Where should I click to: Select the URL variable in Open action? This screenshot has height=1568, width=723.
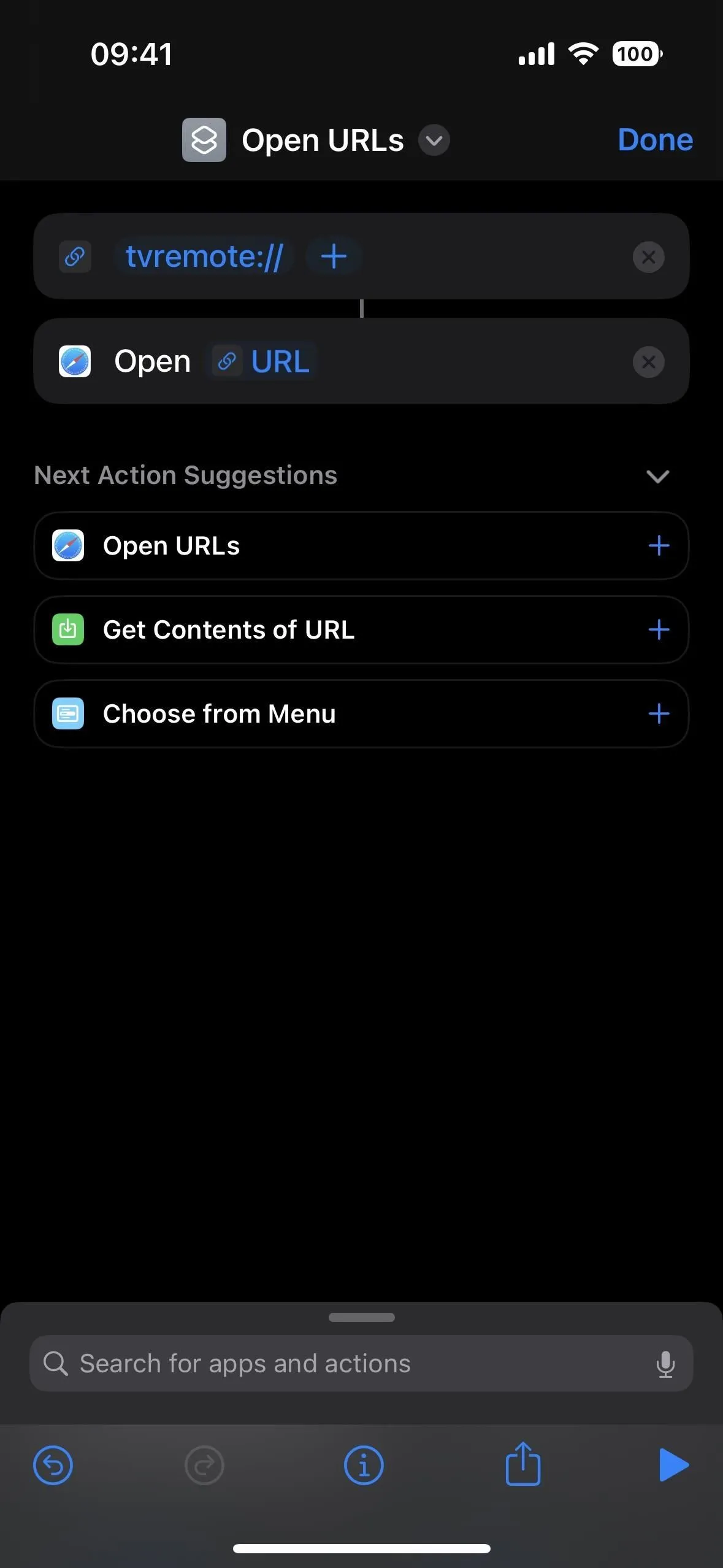pyautogui.click(x=263, y=361)
